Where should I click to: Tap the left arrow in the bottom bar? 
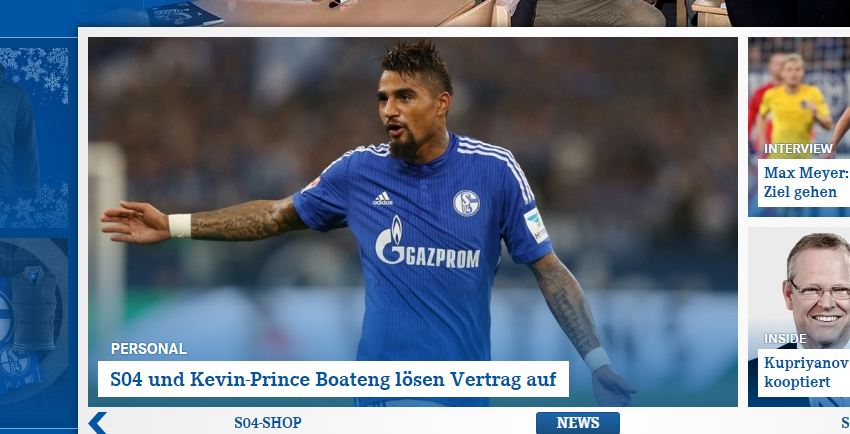tap(97, 423)
